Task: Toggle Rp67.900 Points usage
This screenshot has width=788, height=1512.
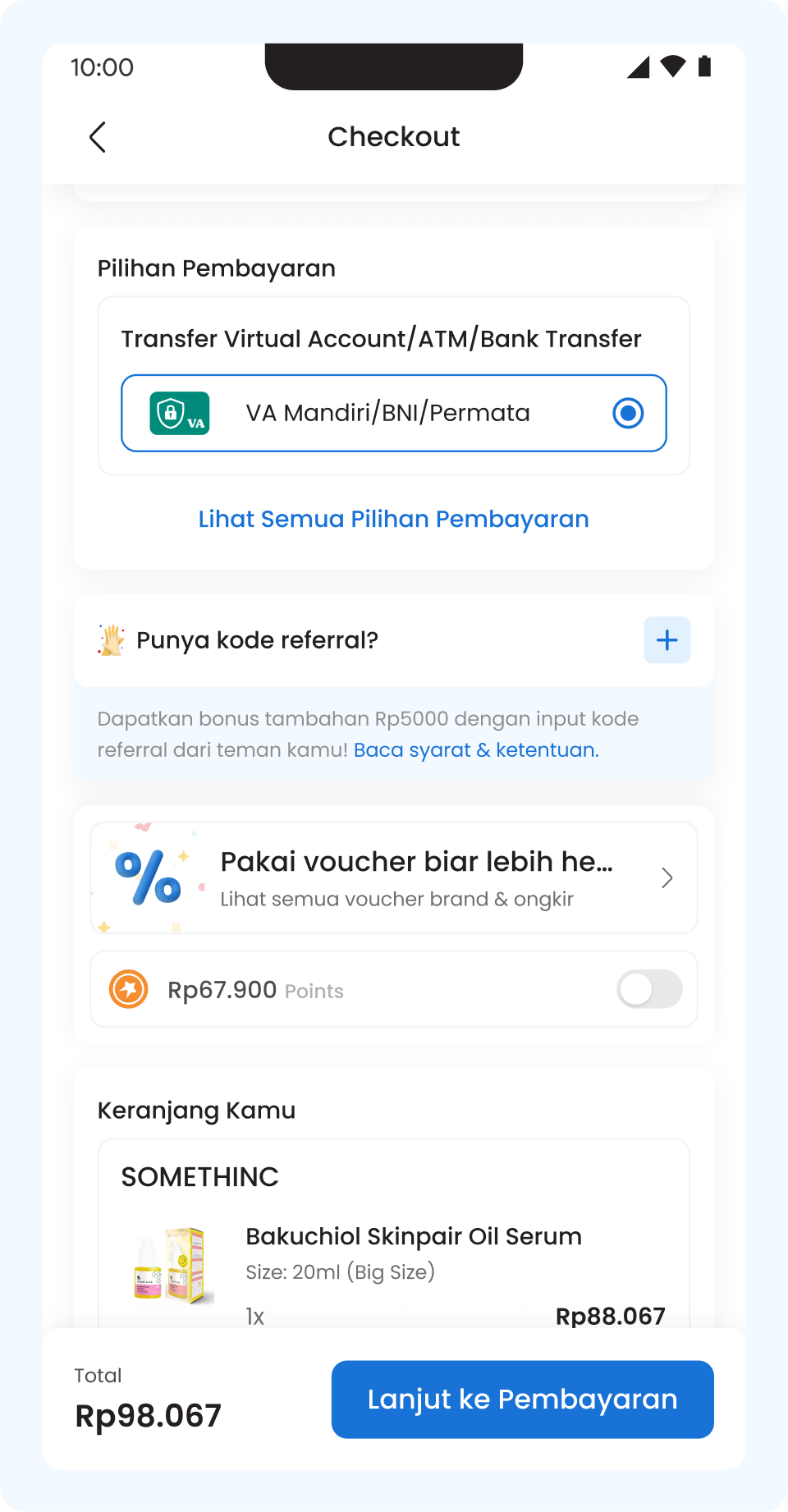Action: [649, 989]
